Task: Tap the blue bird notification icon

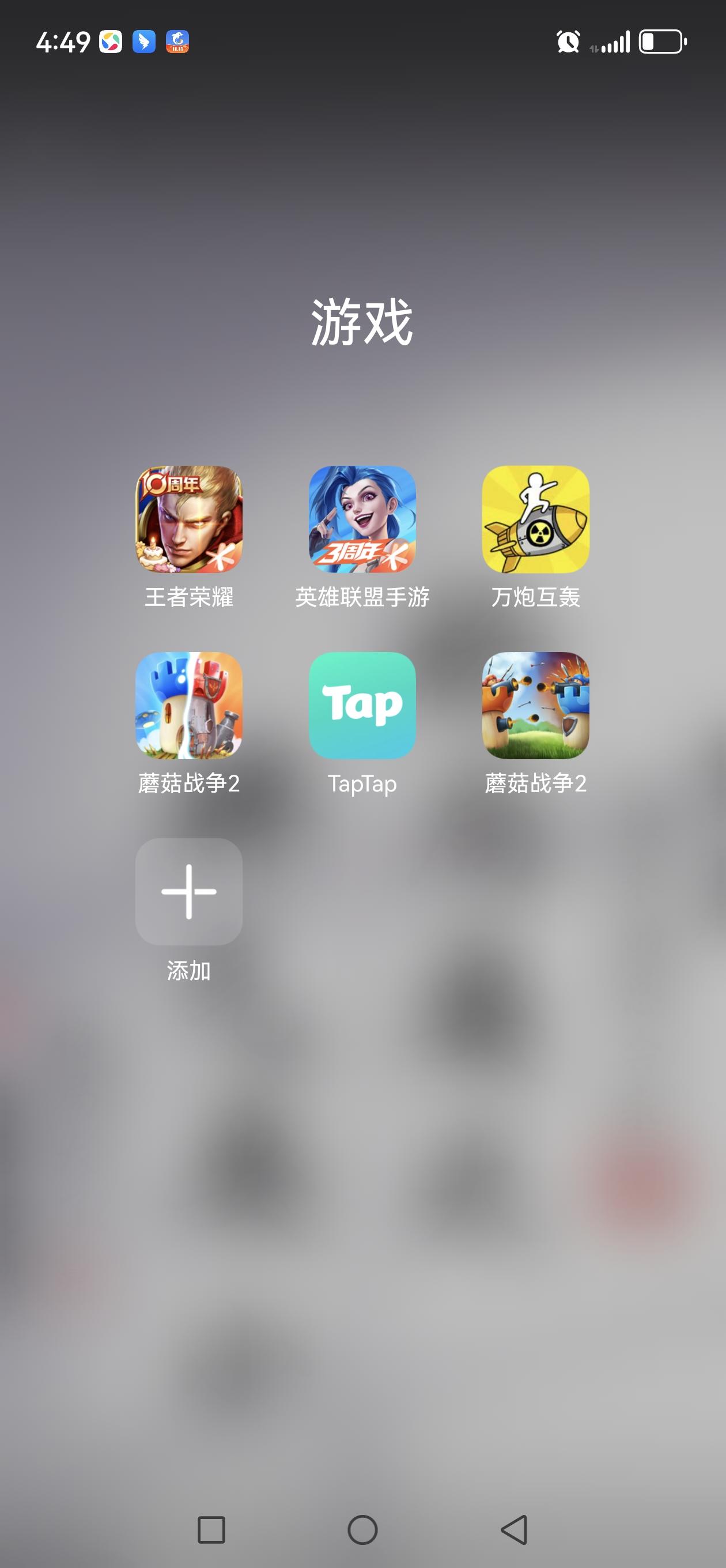Action: [144, 42]
